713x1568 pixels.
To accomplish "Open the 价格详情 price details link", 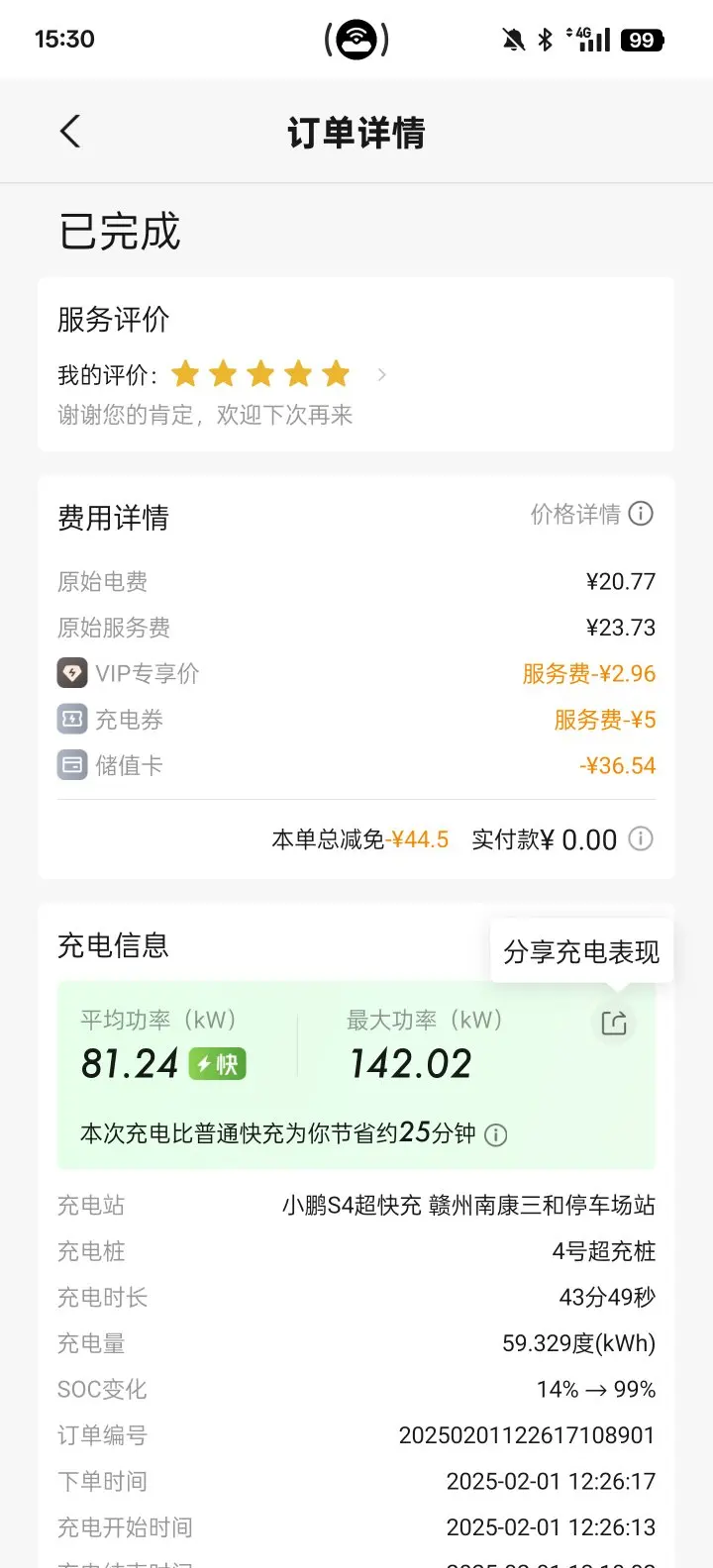I will (x=591, y=514).
